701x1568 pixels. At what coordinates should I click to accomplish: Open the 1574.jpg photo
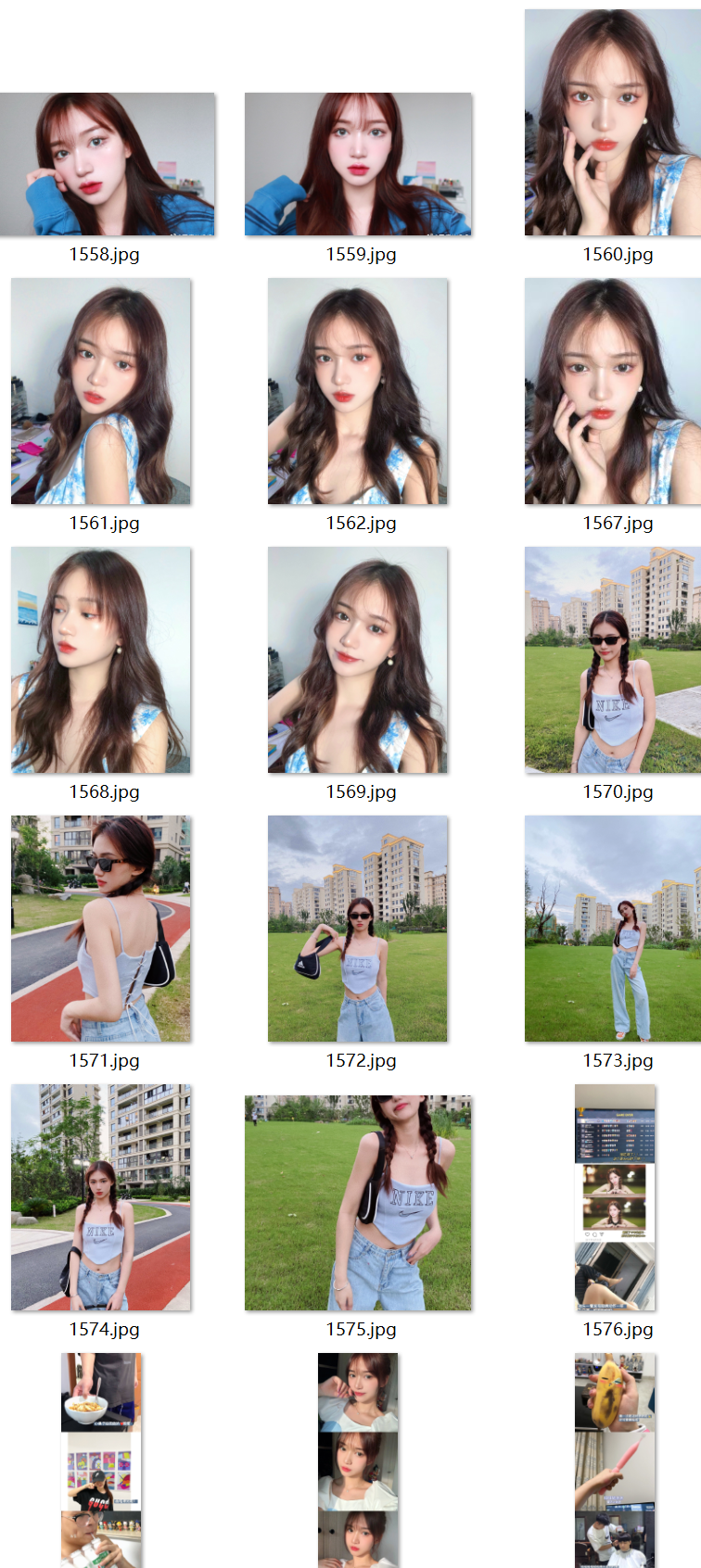101,1197
